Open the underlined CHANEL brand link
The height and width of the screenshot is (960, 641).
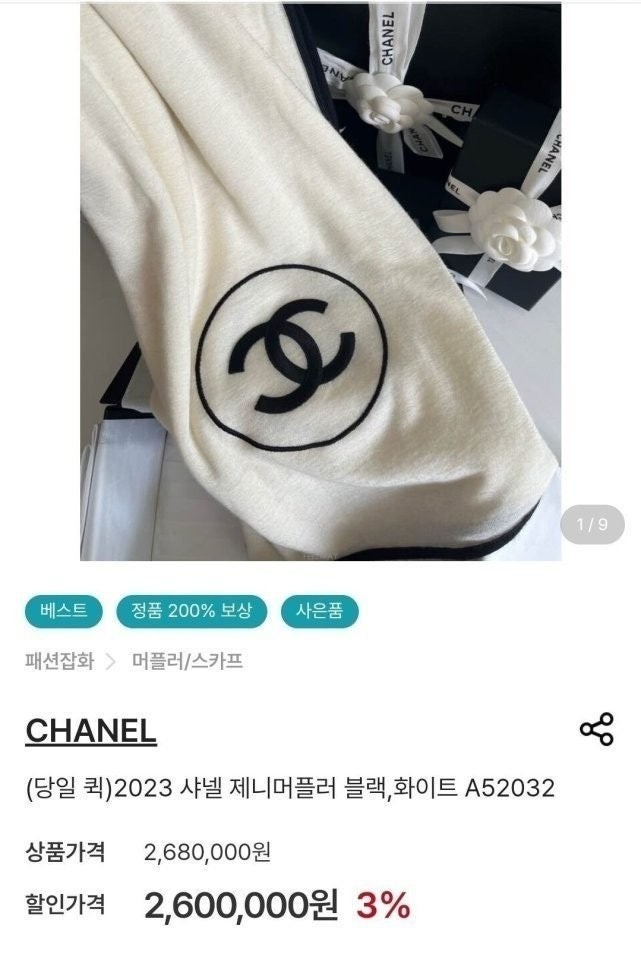click(91, 731)
